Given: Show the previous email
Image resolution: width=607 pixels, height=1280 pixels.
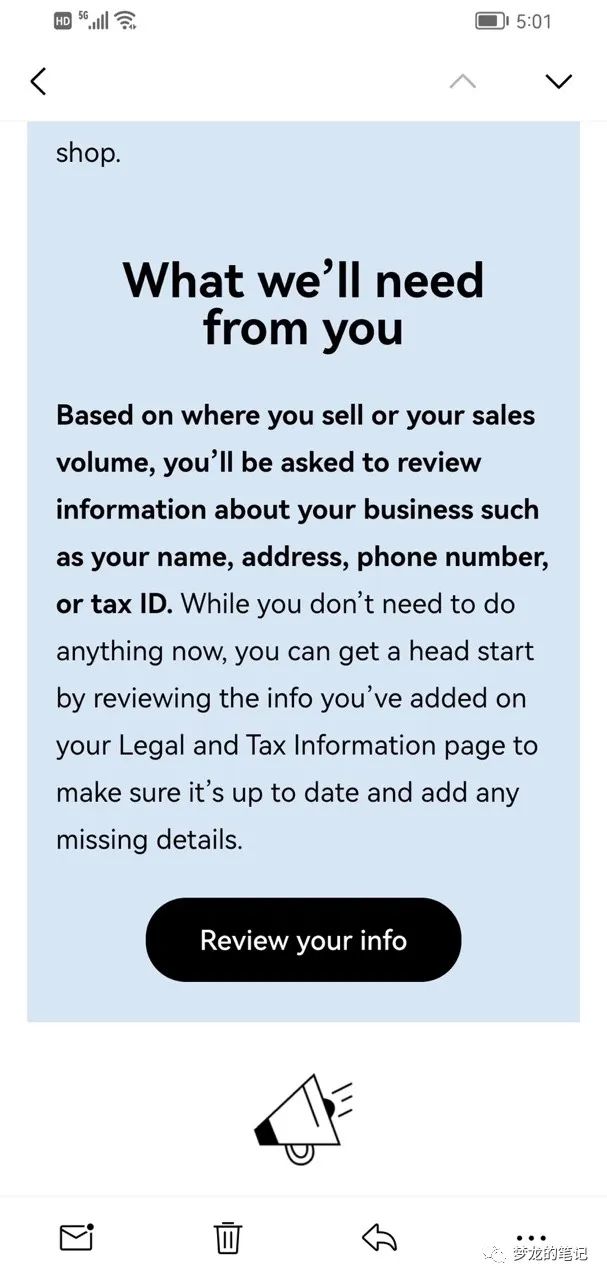Looking at the screenshot, I should 462,82.
